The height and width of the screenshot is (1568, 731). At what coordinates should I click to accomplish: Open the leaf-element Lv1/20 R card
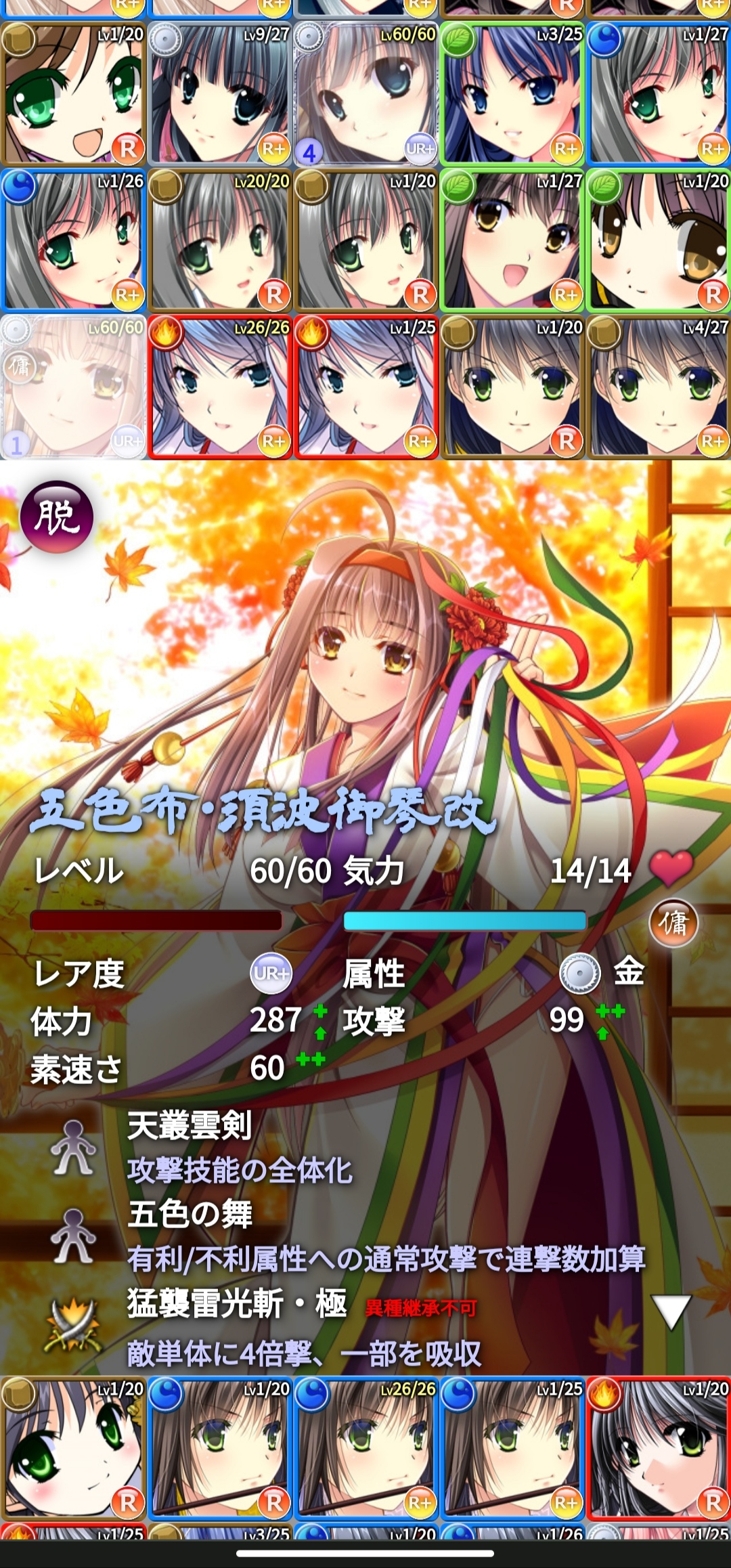[658, 240]
